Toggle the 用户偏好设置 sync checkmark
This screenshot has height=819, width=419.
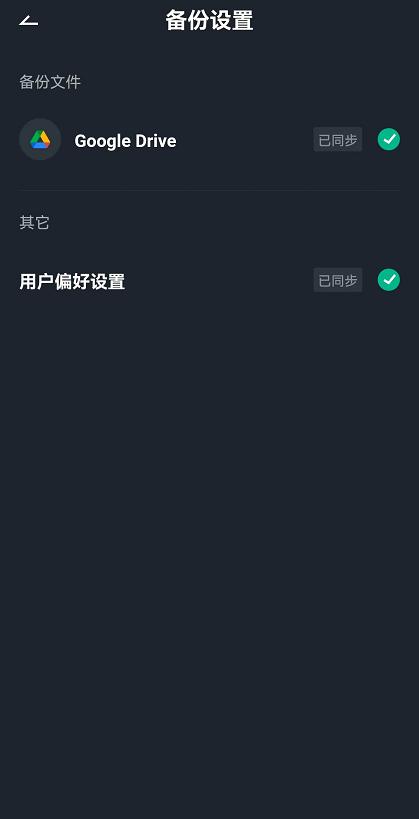389,280
